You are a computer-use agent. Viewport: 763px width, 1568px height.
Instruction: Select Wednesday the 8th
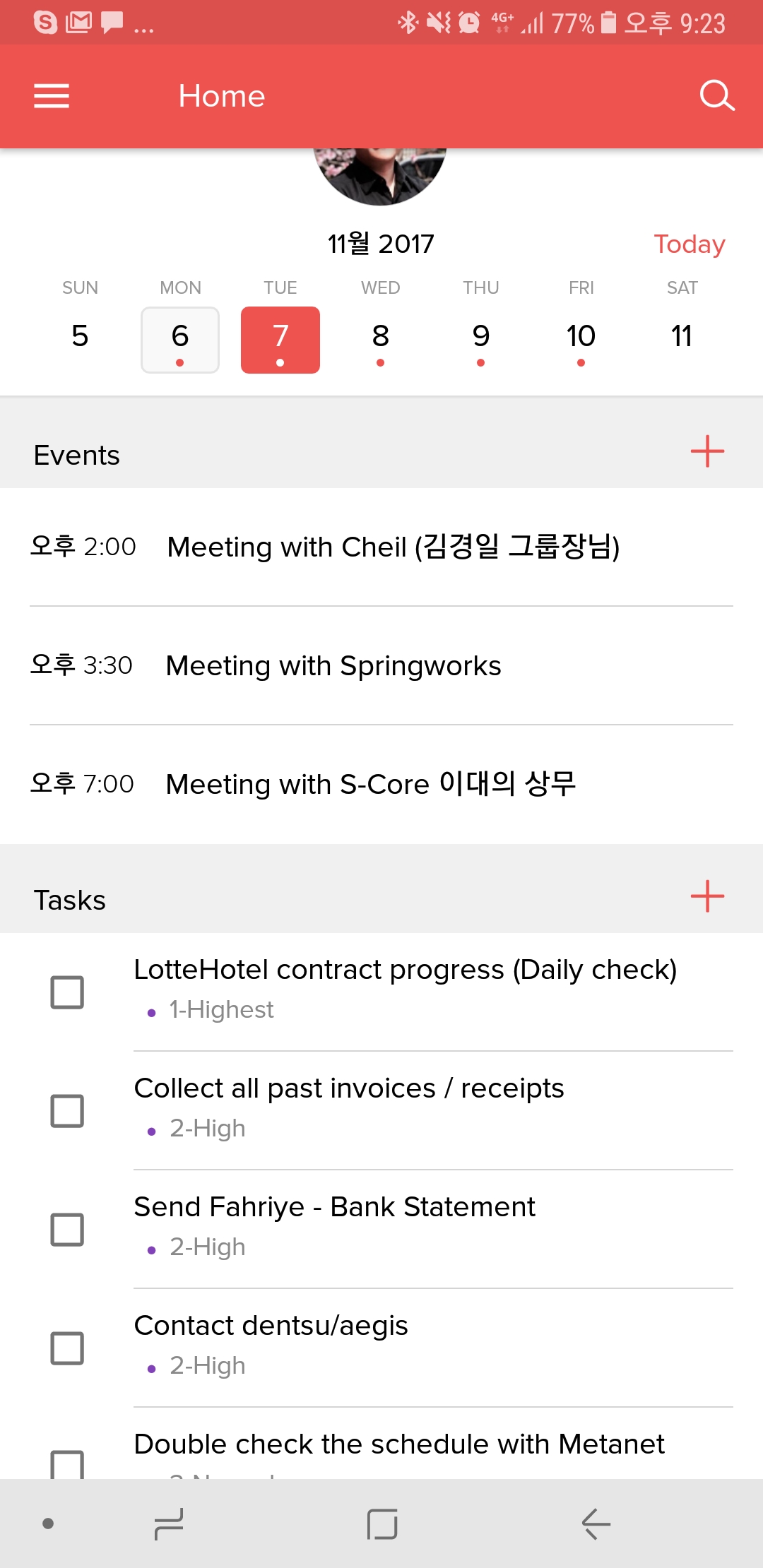(381, 340)
